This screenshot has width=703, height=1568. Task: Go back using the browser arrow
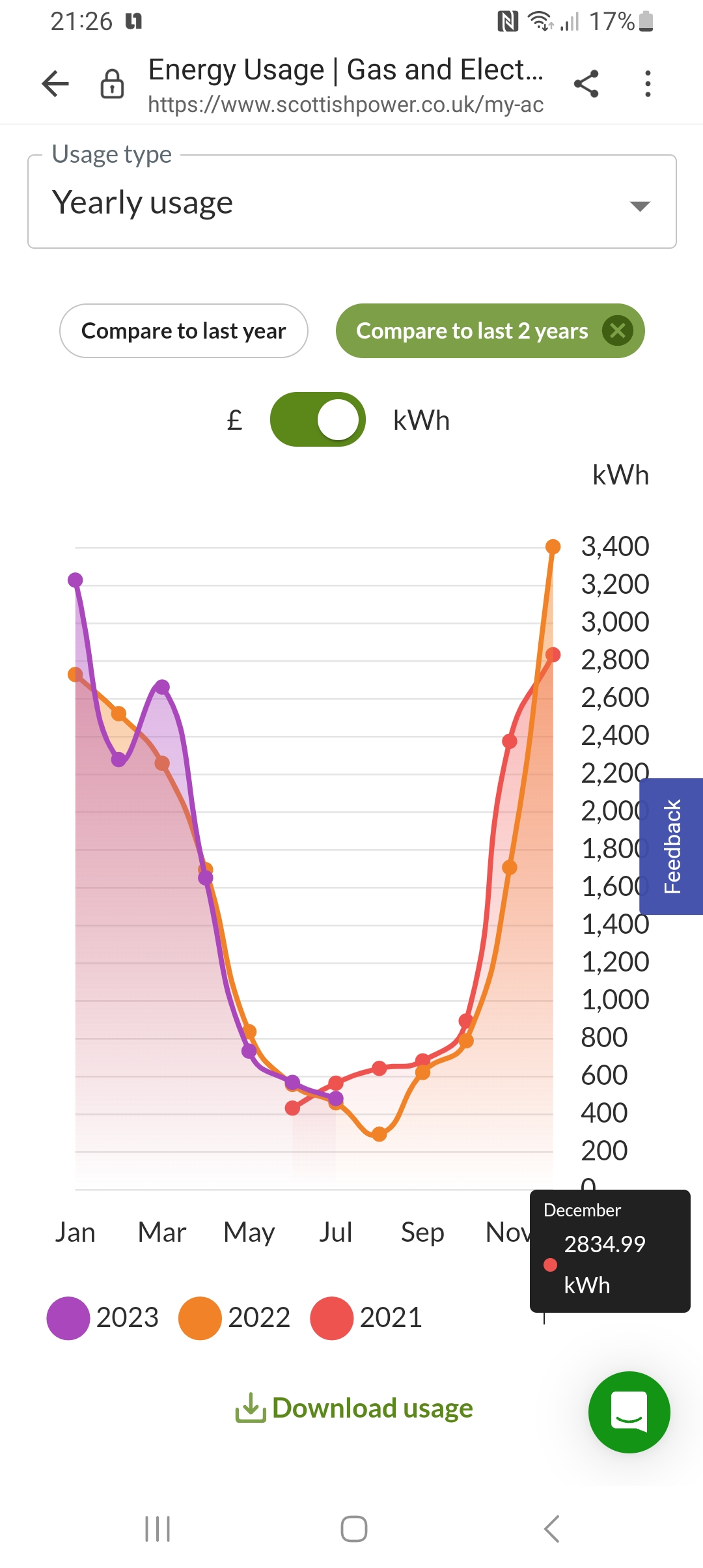[x=55, y=84]
